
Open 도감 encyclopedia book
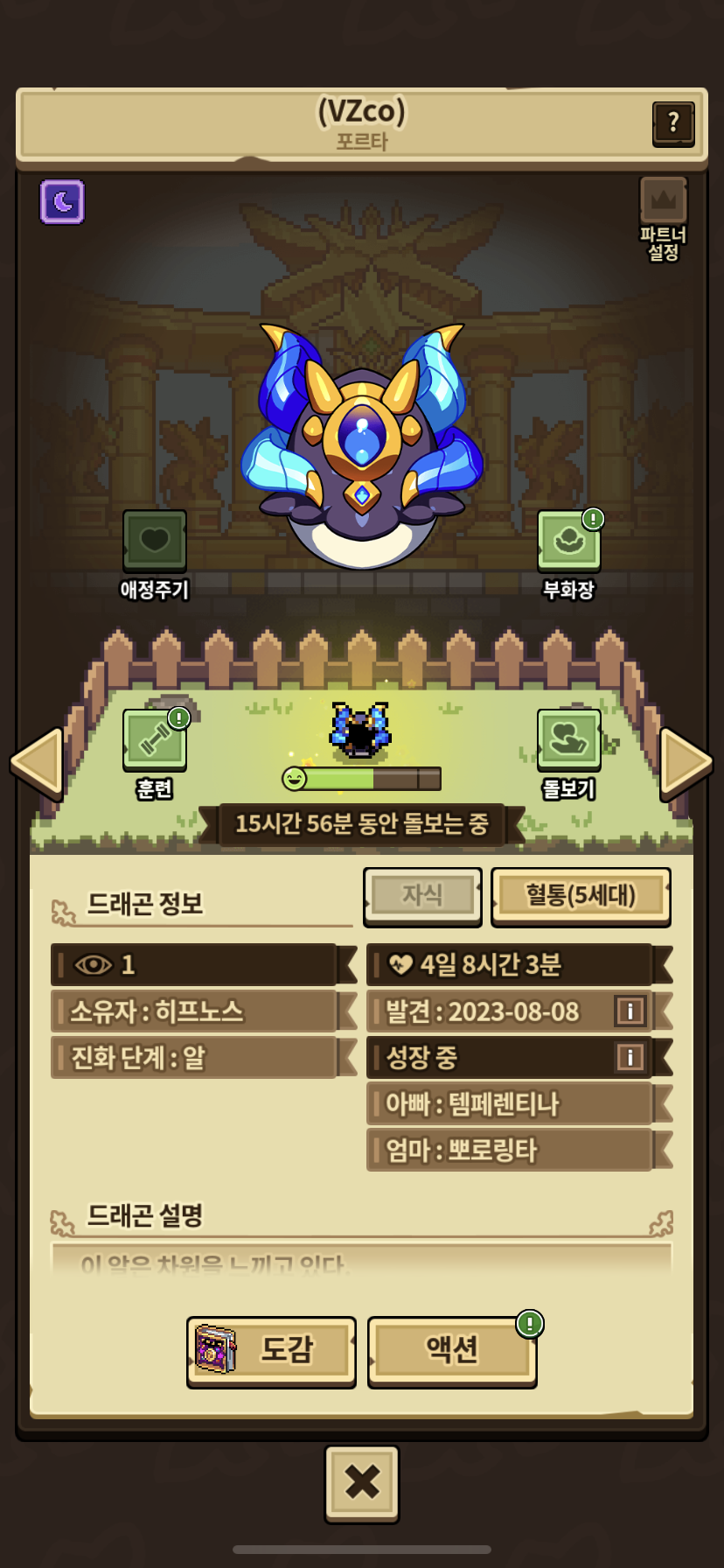271,1350
